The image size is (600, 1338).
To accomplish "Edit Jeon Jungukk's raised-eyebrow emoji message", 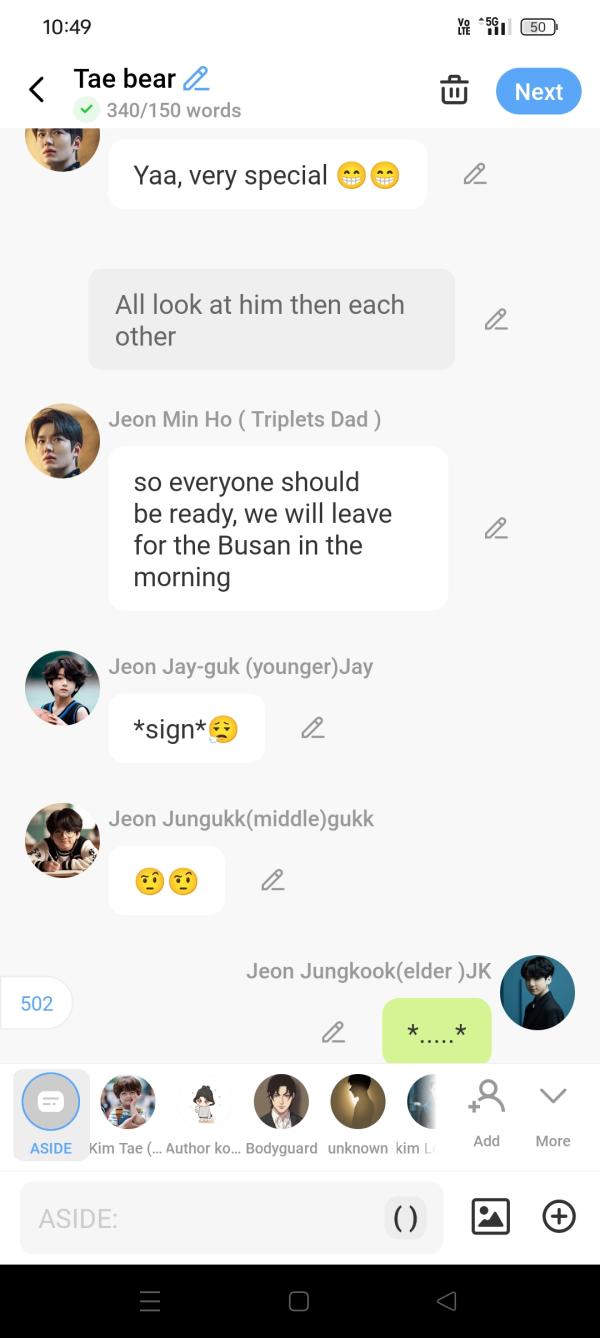I will pos(273,881).
